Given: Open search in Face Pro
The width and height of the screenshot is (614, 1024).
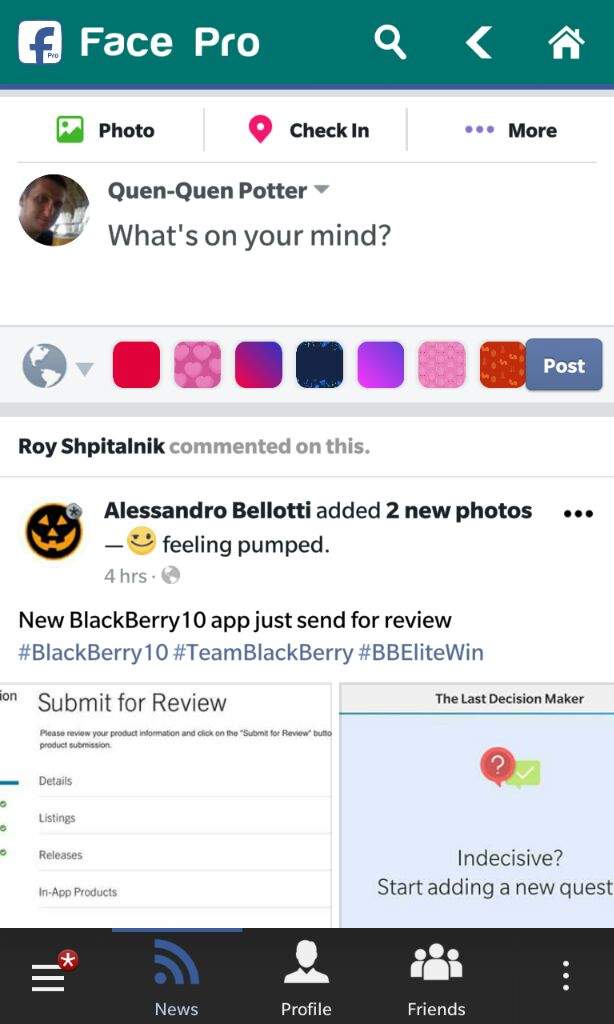Looking at the screenshot, I should click(390, 42).
